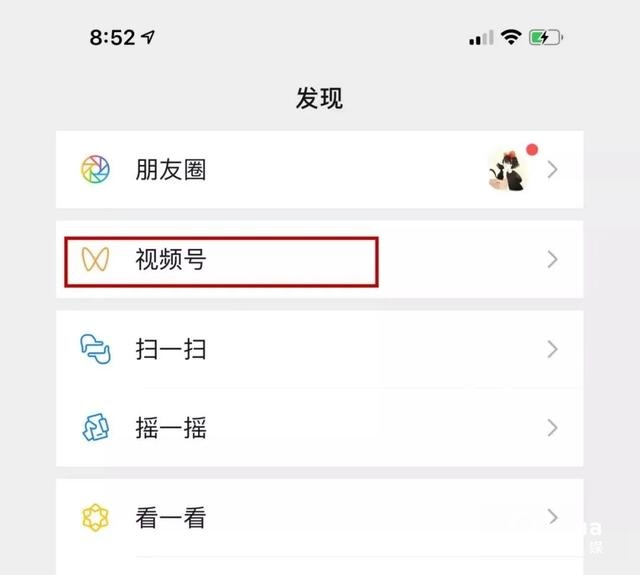Open 朋友圈 Moments
The image size is (640, 575).
pyautogui.click(x=170, y=170)
